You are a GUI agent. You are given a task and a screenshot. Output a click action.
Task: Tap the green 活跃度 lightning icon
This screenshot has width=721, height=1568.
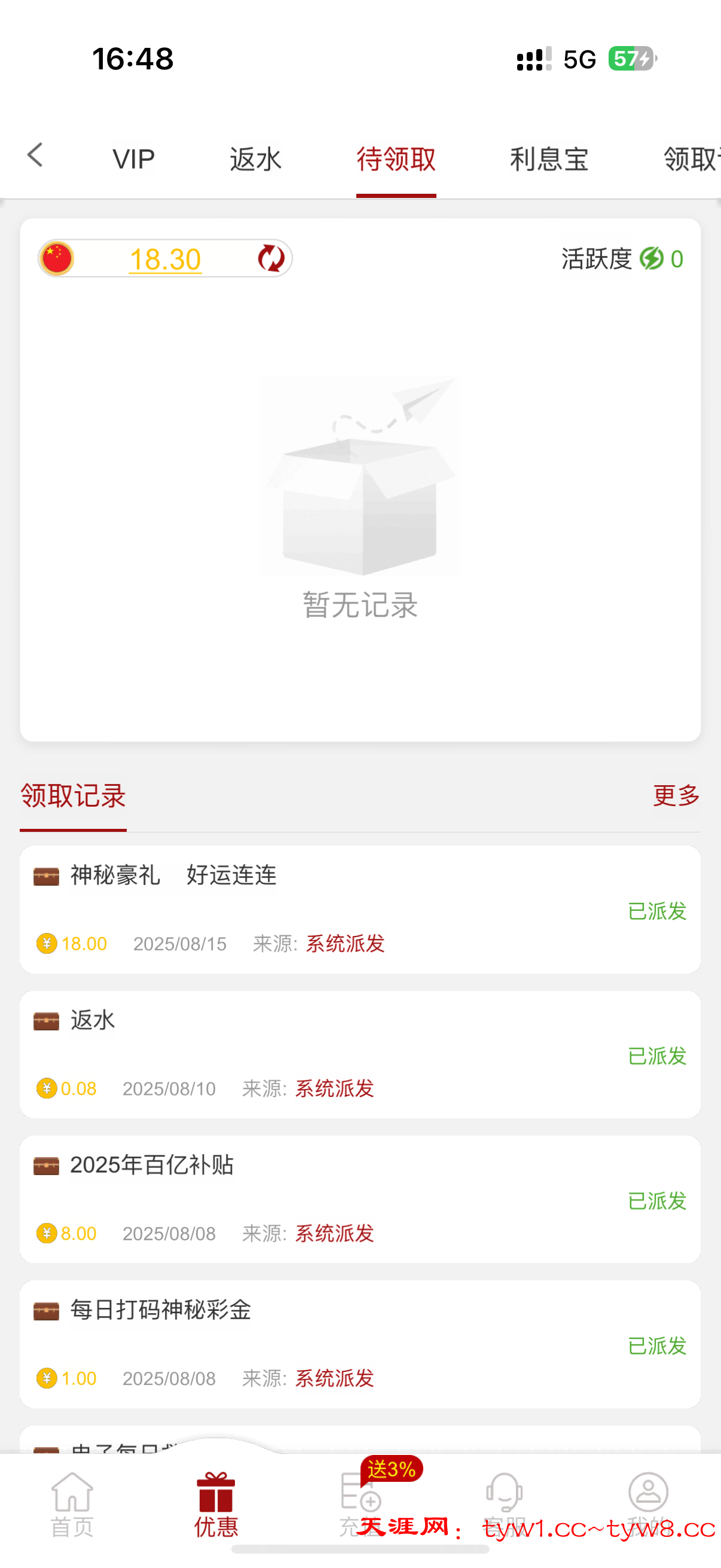pos(650,259)
